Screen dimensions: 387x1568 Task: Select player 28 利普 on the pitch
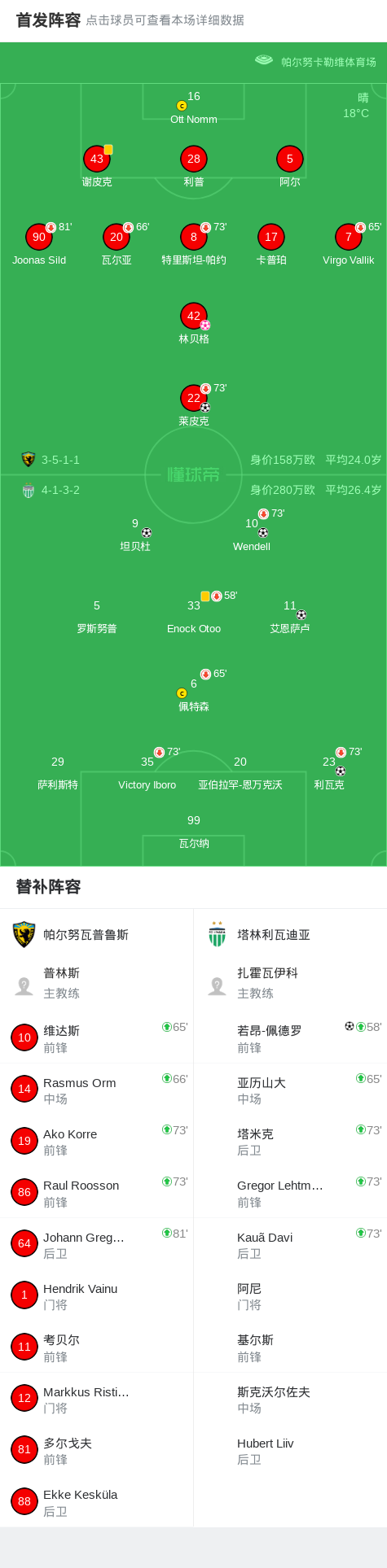194,167
